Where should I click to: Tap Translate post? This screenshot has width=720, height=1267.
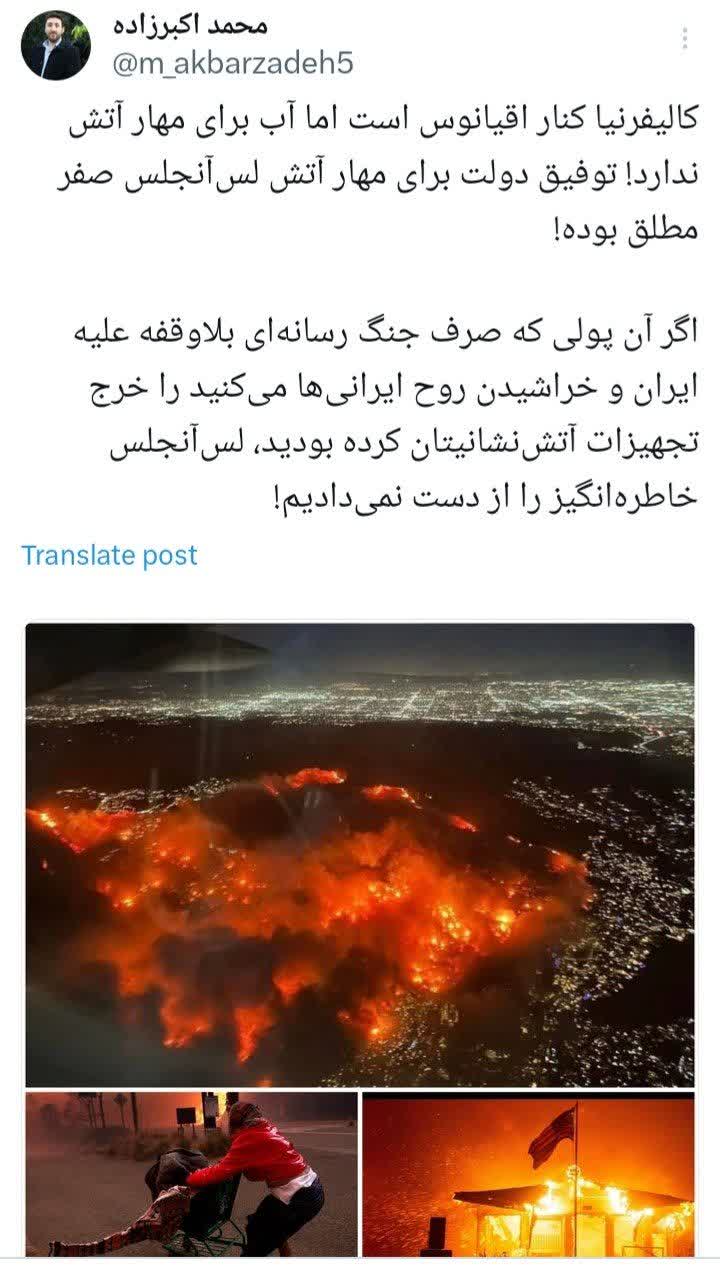pyautogui.click(x=110, y=555)
